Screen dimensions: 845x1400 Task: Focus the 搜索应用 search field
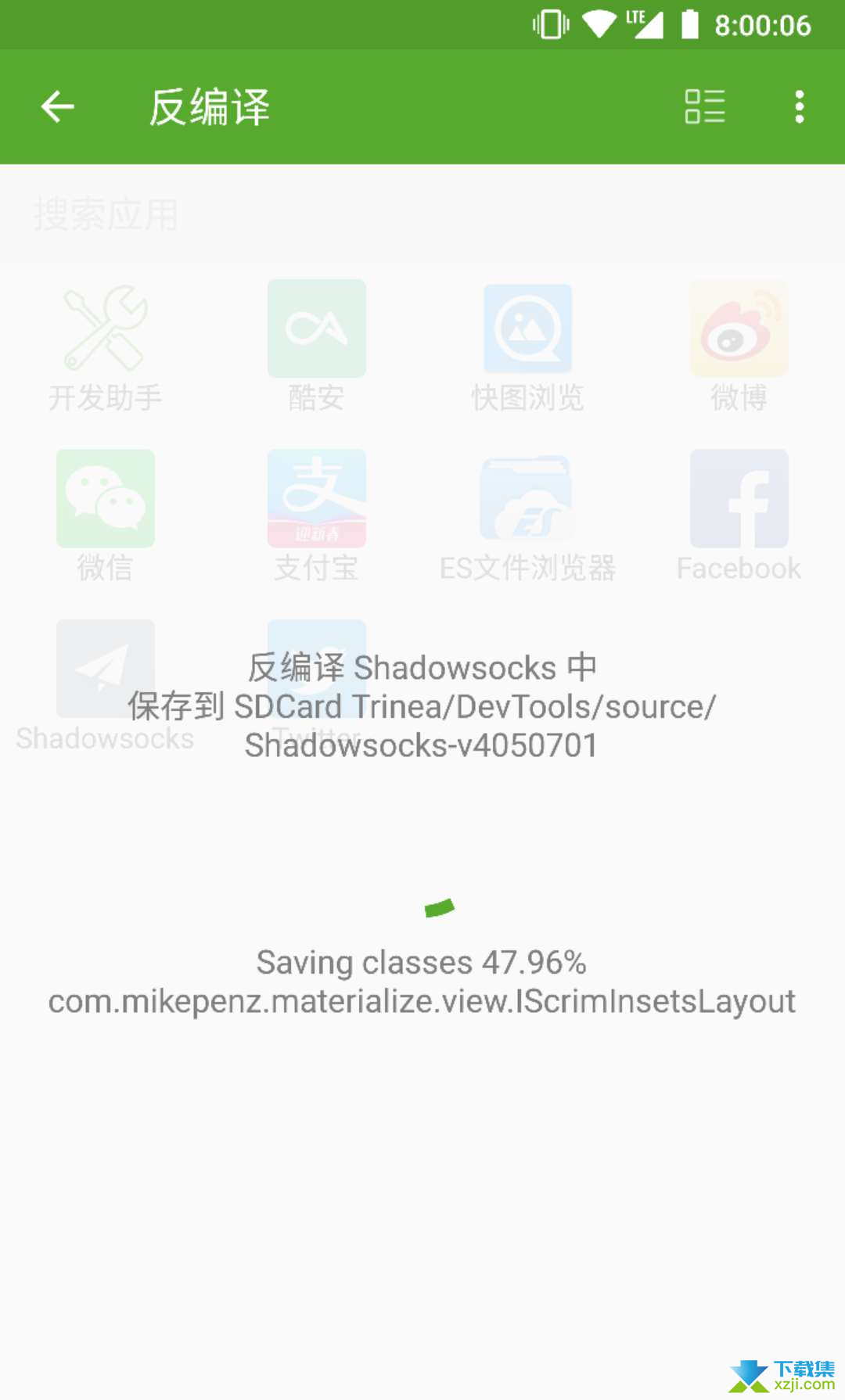422,214
